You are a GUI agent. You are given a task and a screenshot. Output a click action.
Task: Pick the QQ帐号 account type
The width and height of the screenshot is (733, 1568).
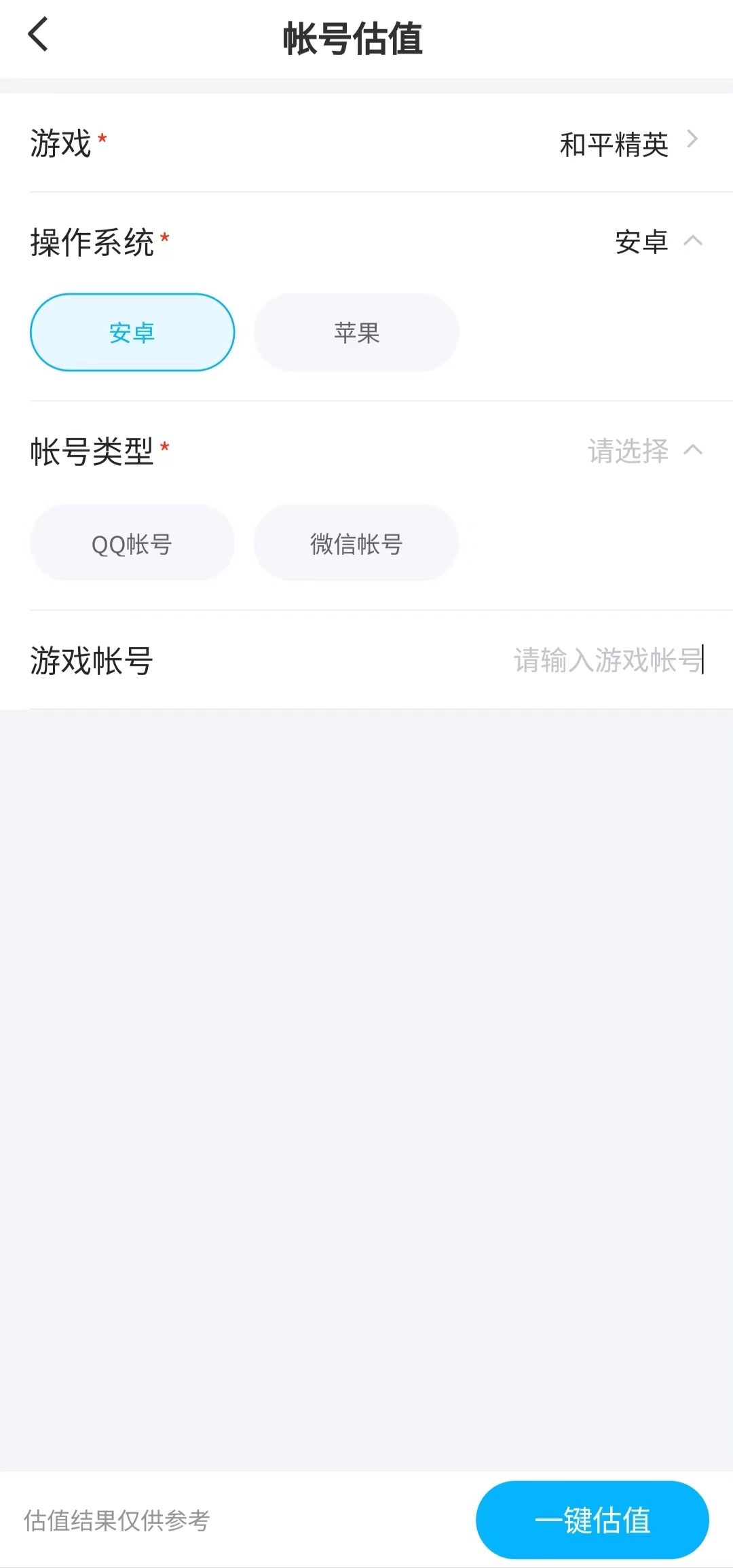coord(132,543)
